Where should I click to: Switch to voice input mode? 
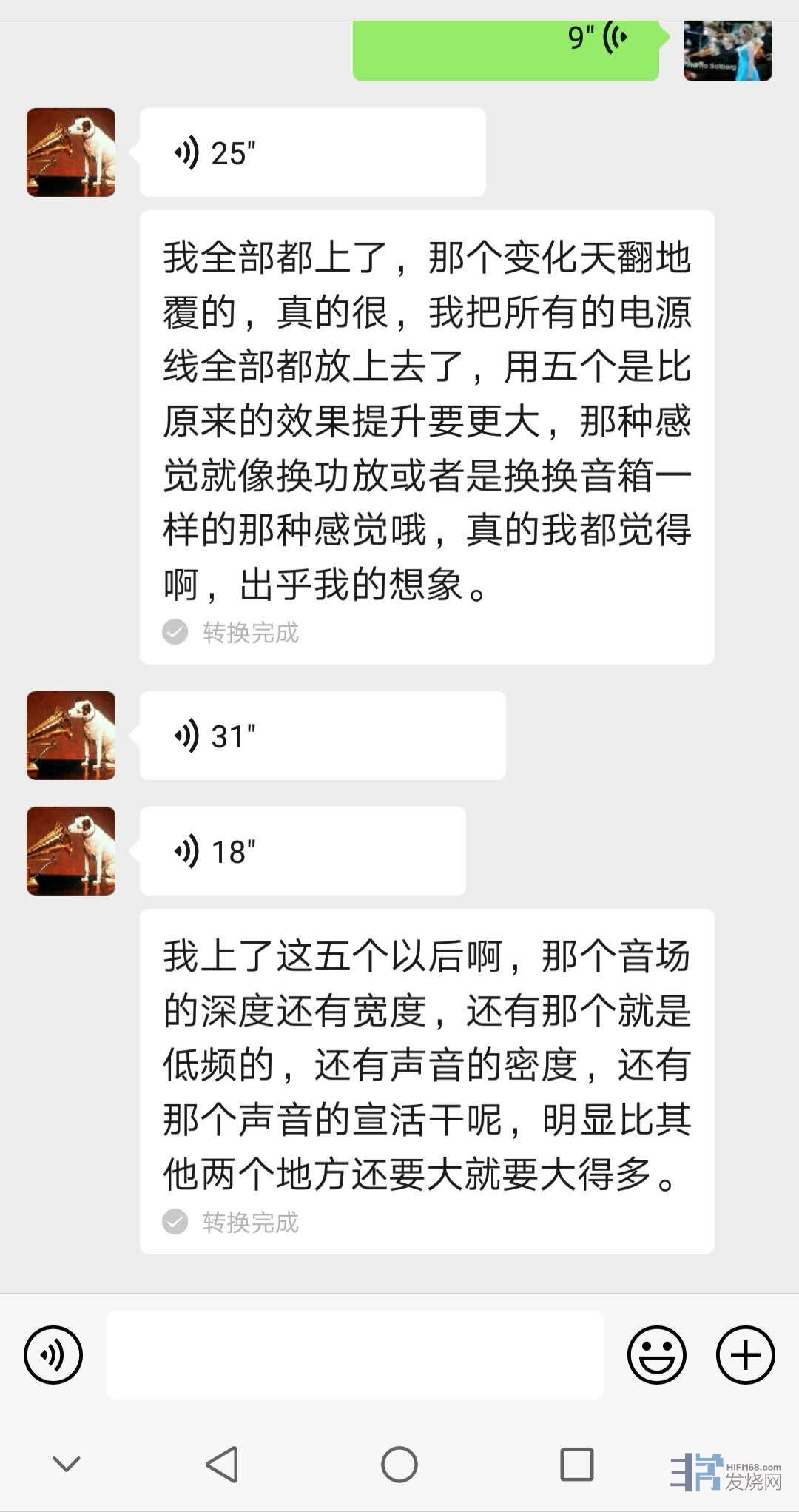click(x=53, y=1354)
